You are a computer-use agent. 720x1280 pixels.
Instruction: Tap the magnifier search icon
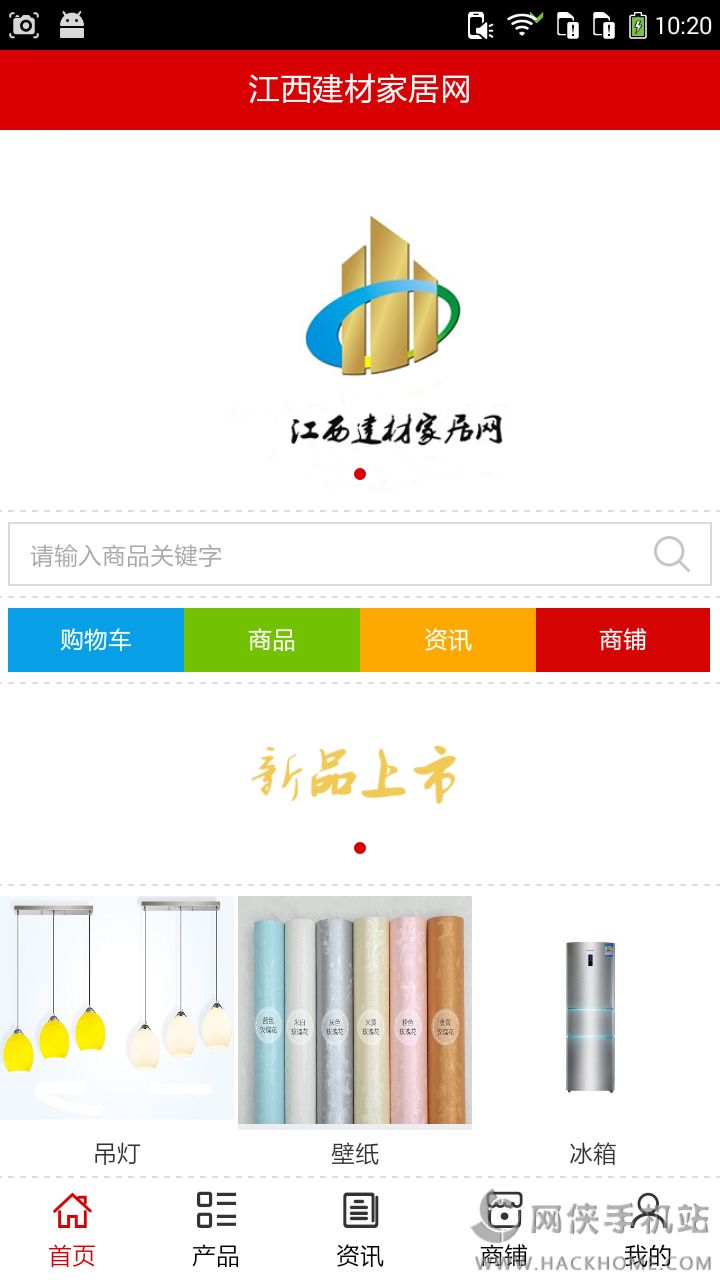pyautogui.click(x=671, y=554)
